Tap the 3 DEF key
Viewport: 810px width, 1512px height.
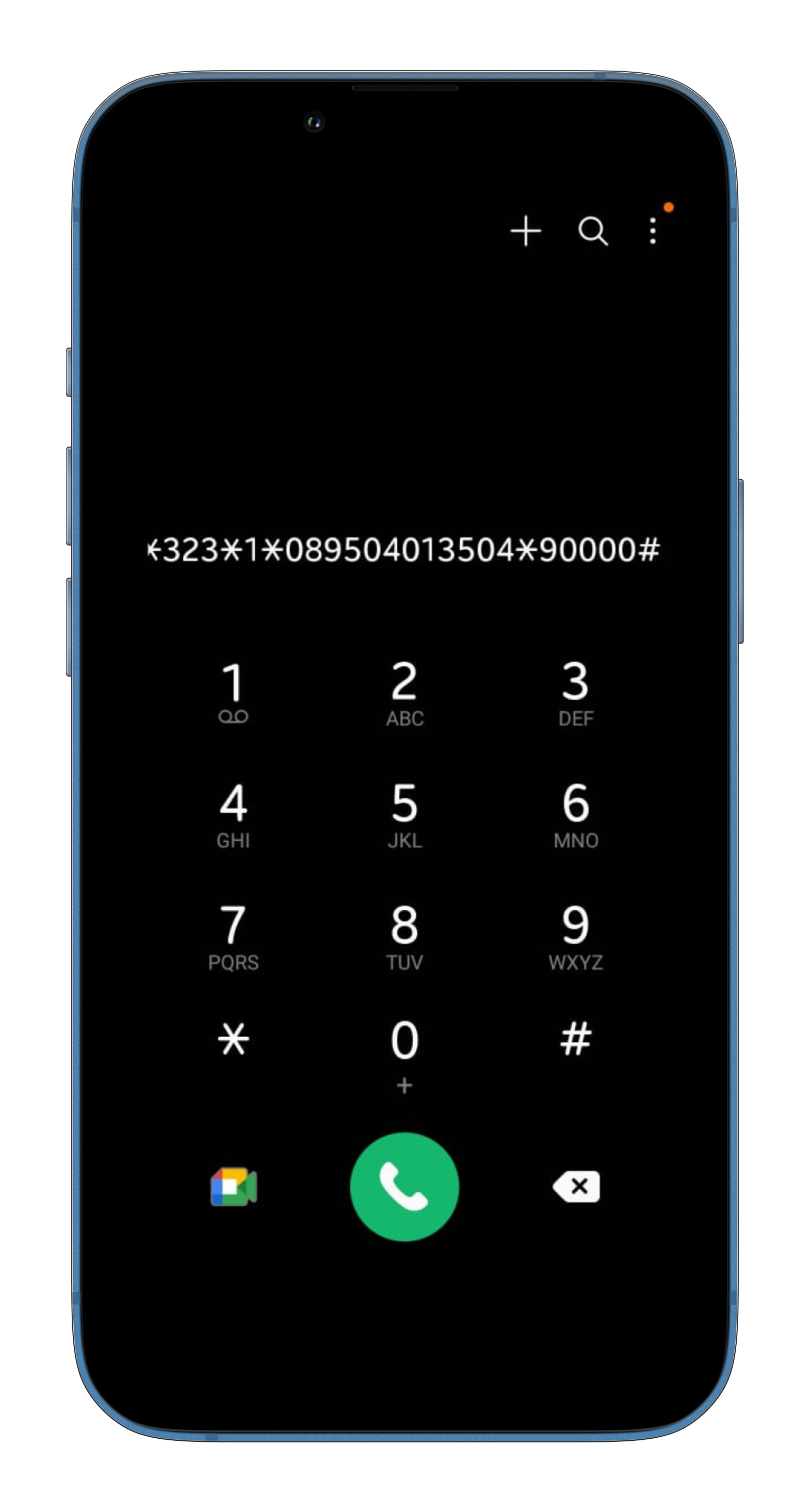coord(575,693)
